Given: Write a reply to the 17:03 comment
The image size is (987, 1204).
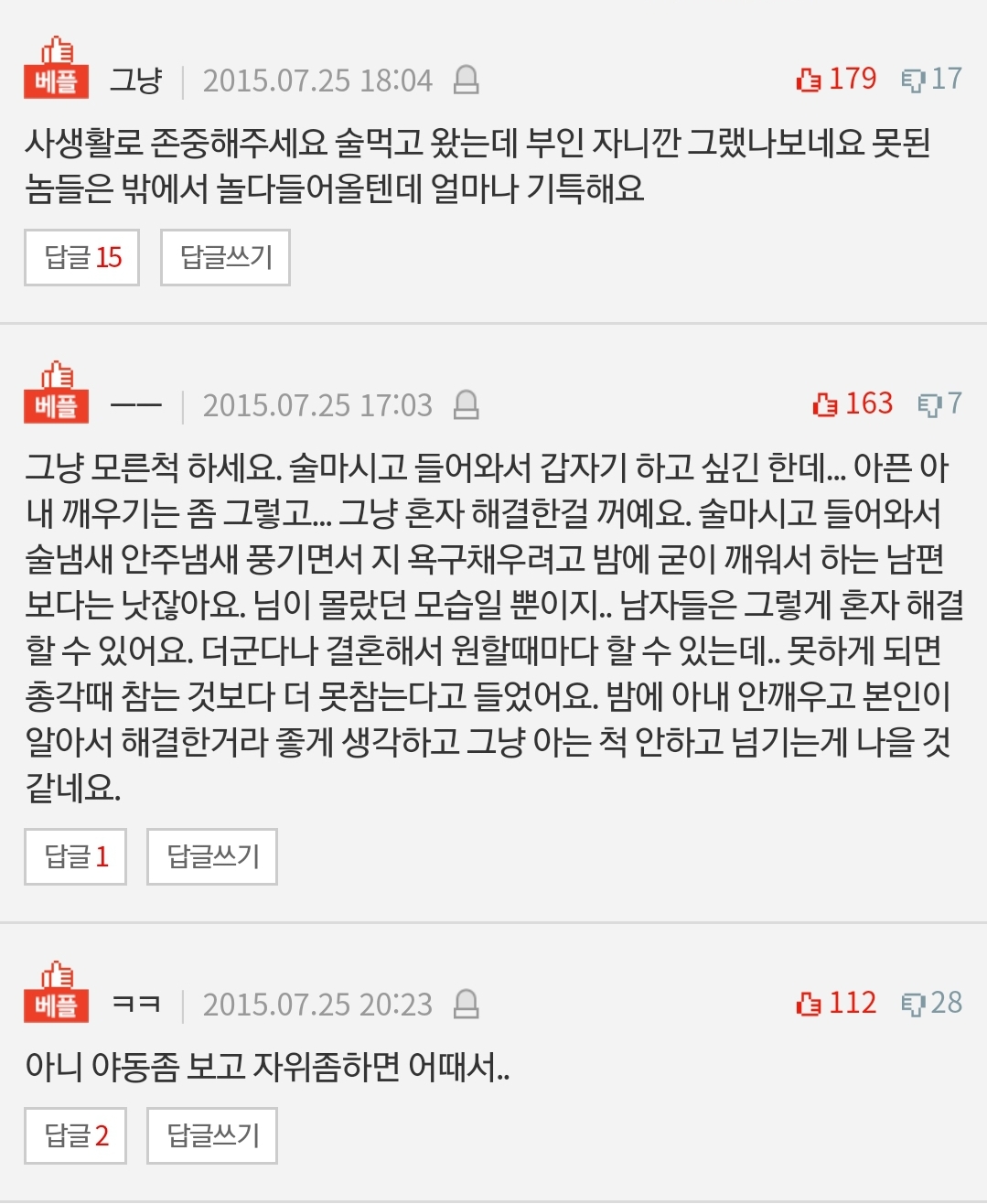Looking at the screenshot, I should (212, 857).
